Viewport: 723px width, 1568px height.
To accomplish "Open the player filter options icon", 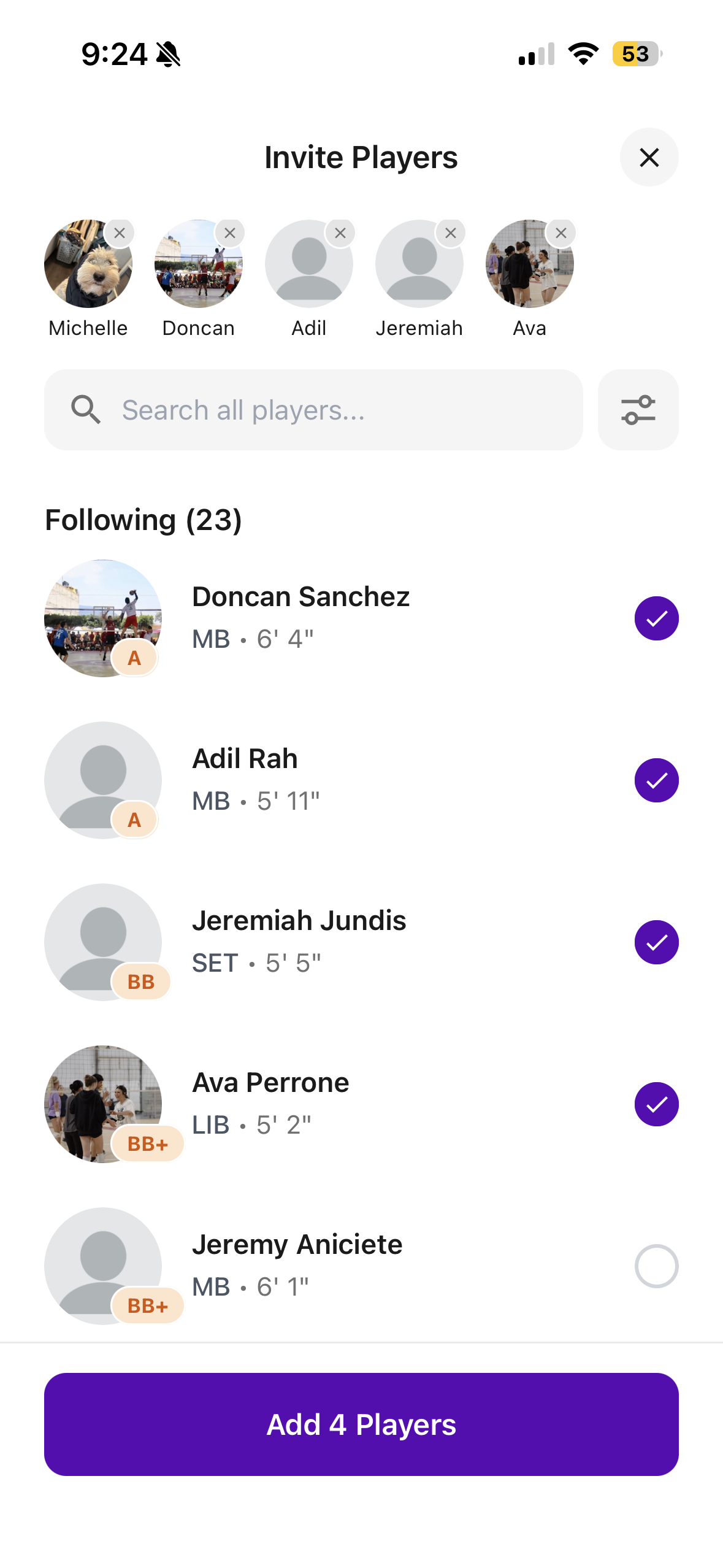I will coord(638,409).
